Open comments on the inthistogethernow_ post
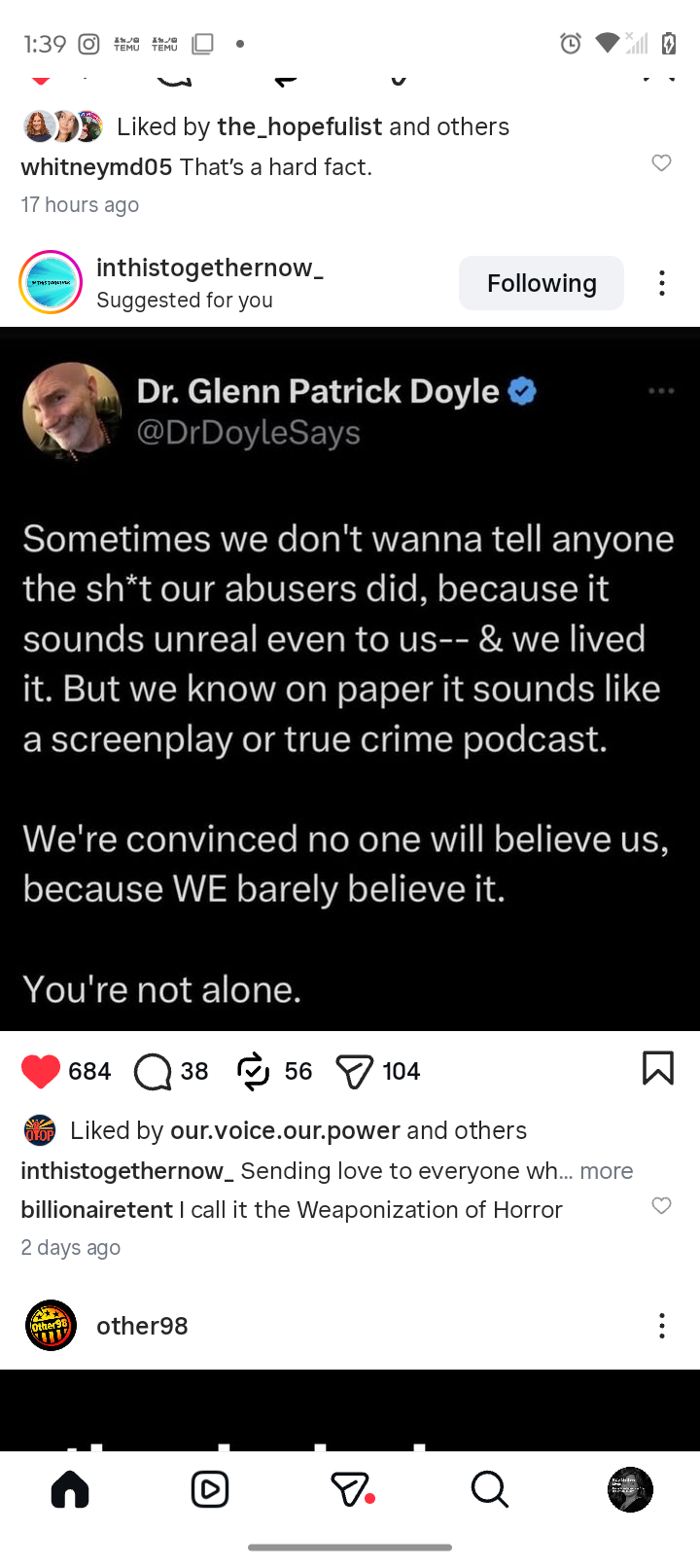 click(153, 1071)
